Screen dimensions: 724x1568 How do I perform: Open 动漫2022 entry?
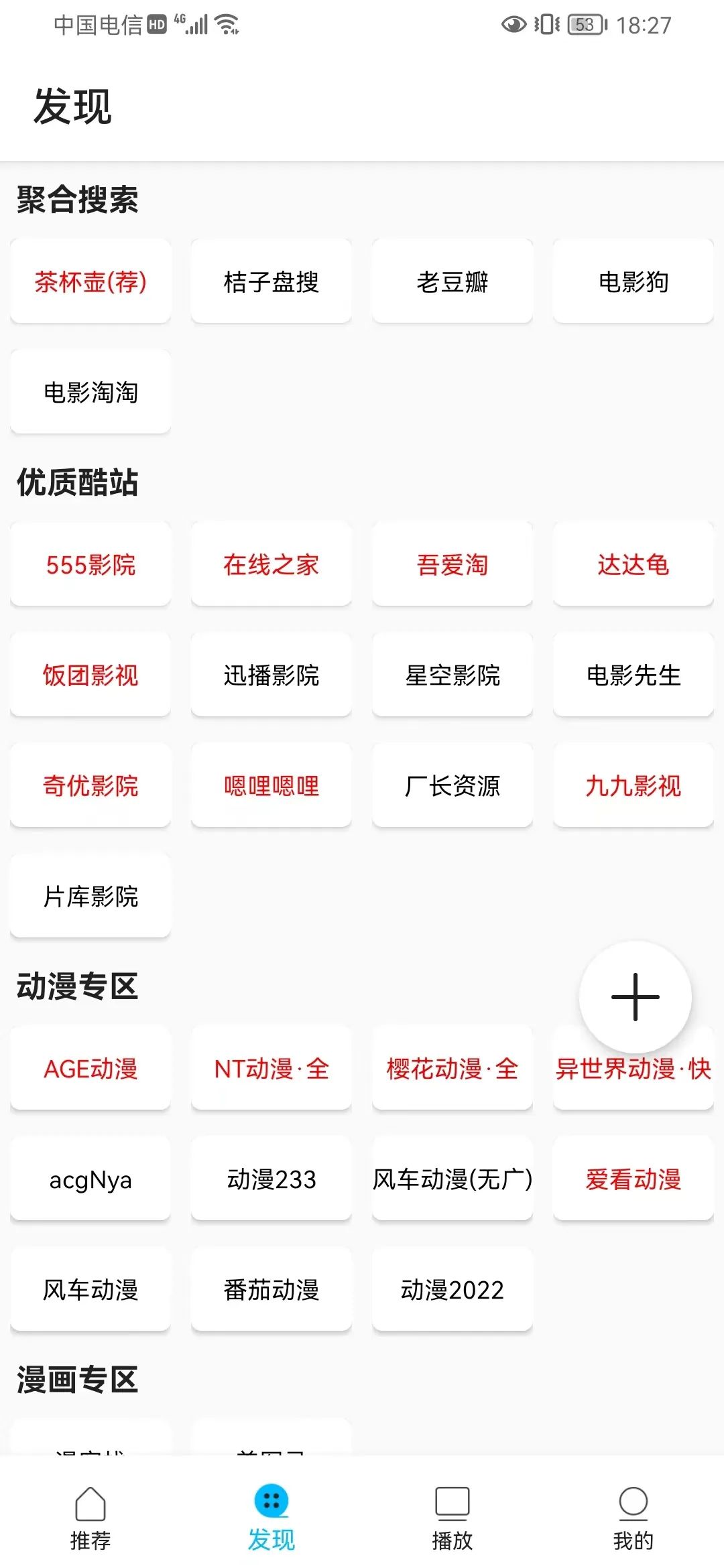452,1290
